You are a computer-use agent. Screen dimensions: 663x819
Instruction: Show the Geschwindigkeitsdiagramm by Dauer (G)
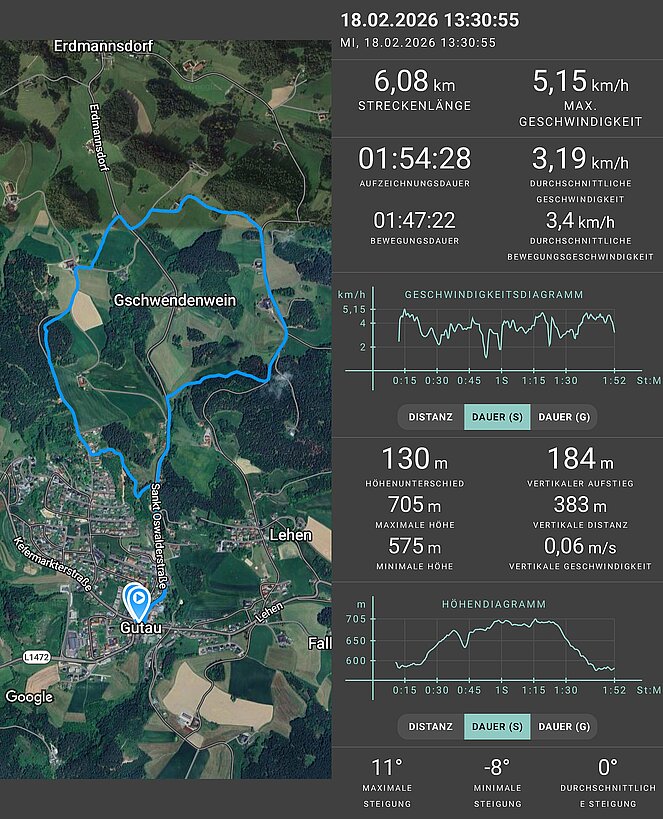(563, 417)
